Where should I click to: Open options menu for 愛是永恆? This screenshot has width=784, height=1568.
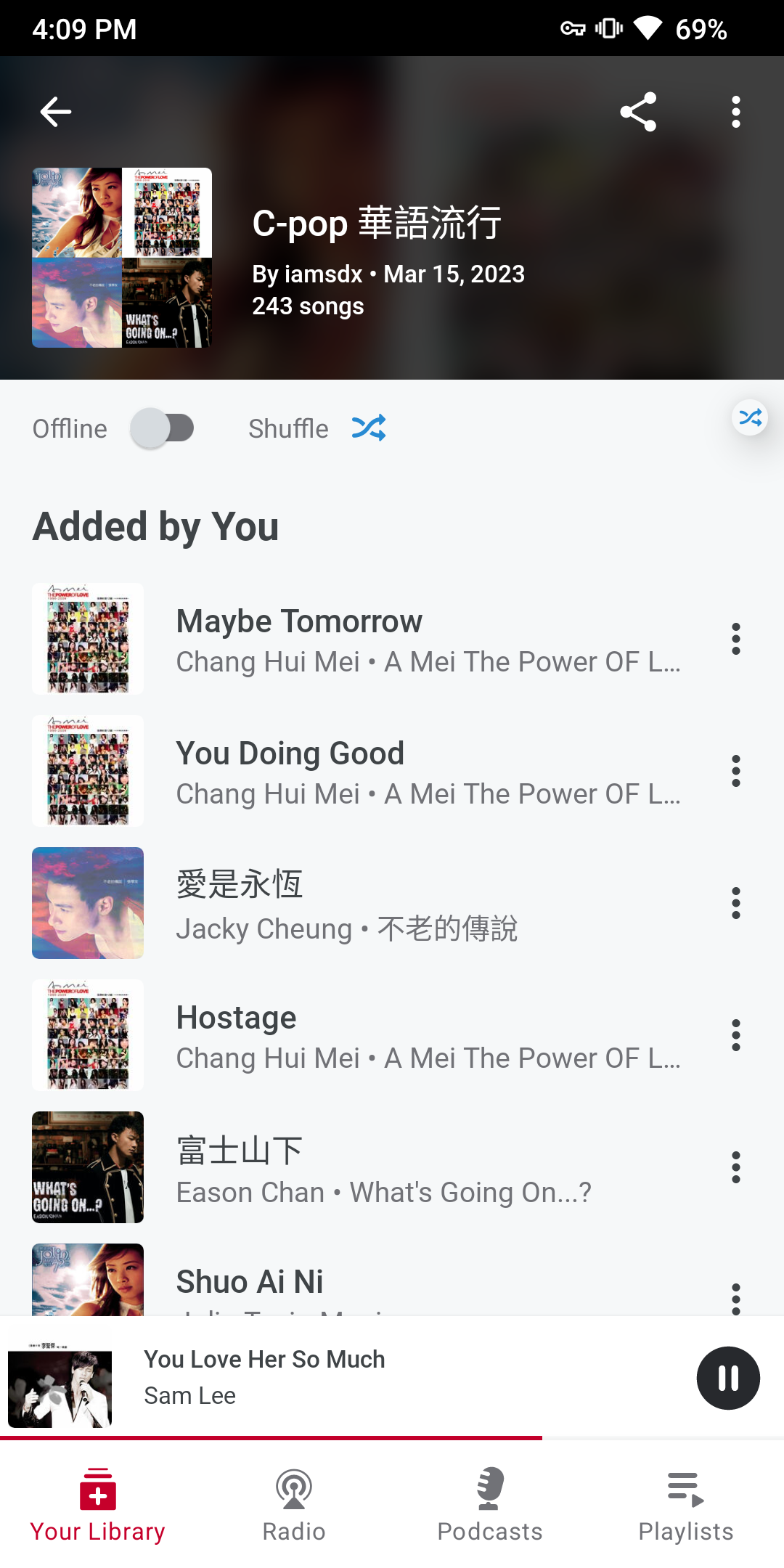point(736,903)
